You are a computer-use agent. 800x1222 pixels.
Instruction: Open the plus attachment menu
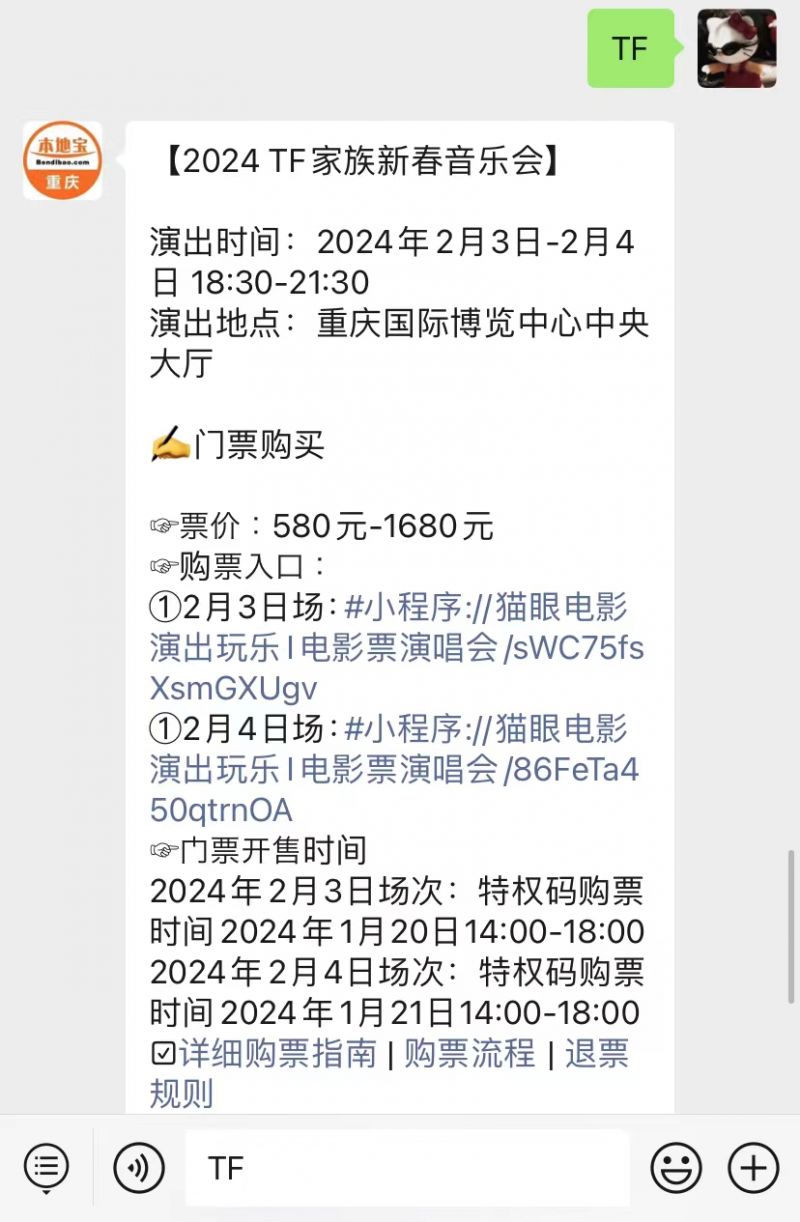coord(753,1167)
